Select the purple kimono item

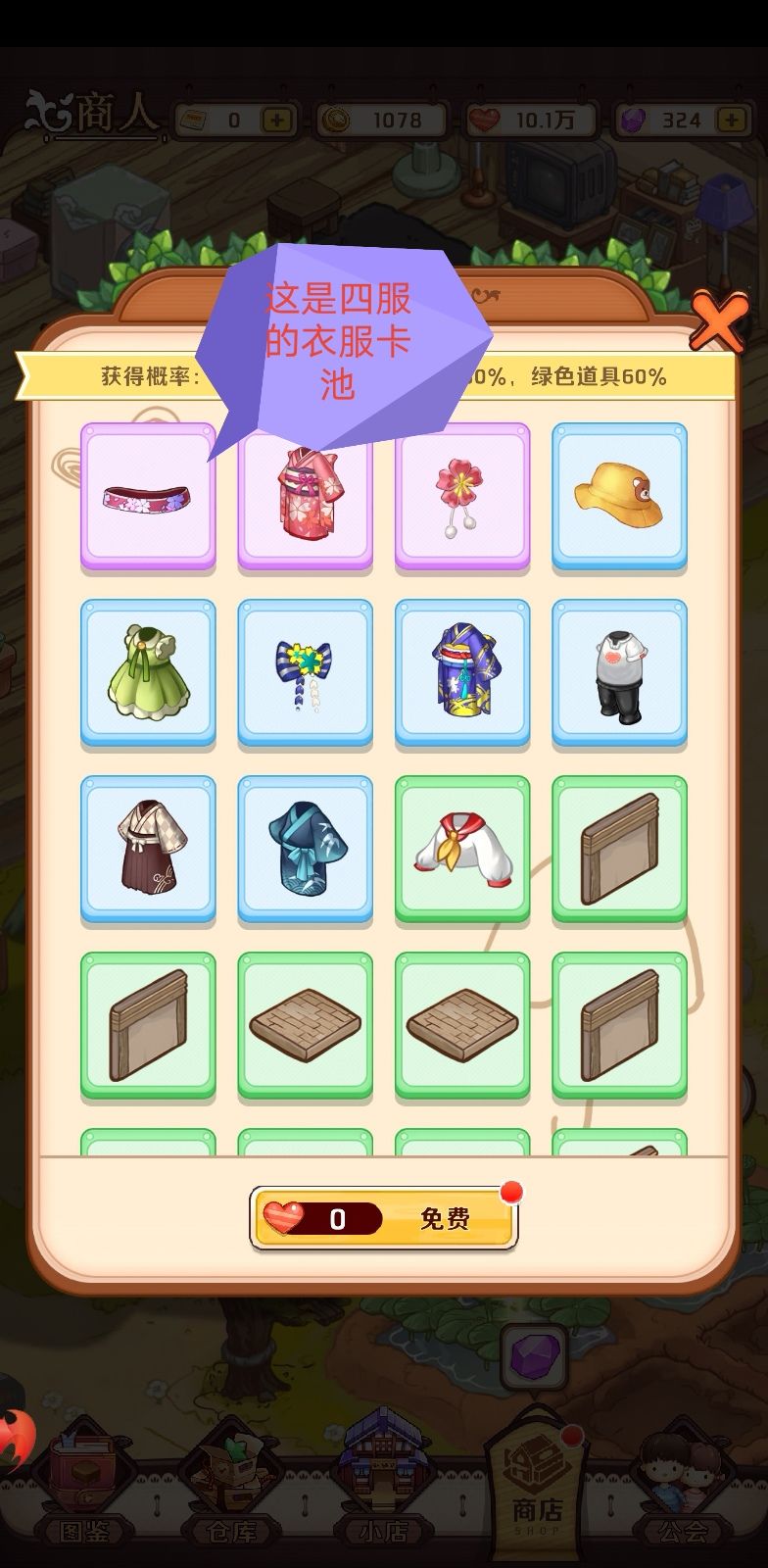click(462, 672)
